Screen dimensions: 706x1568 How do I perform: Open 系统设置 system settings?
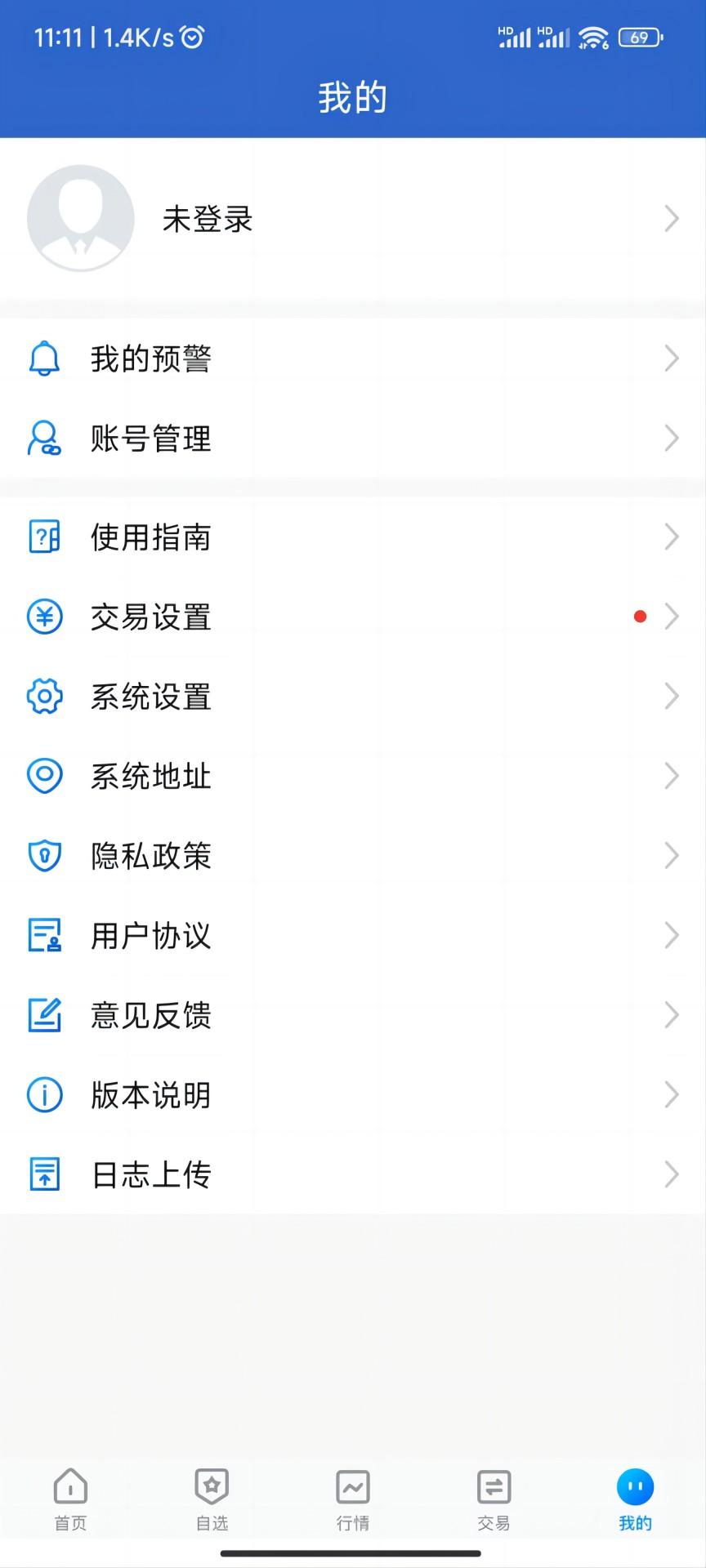(x=351, y=697)
